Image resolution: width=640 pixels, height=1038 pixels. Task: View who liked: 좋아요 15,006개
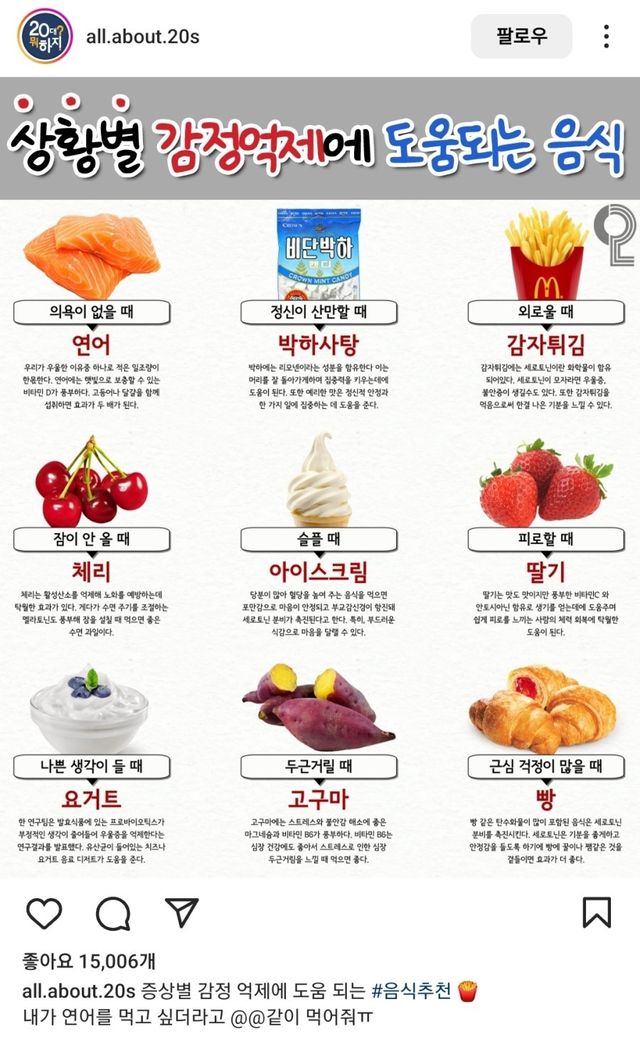(89, 962)
